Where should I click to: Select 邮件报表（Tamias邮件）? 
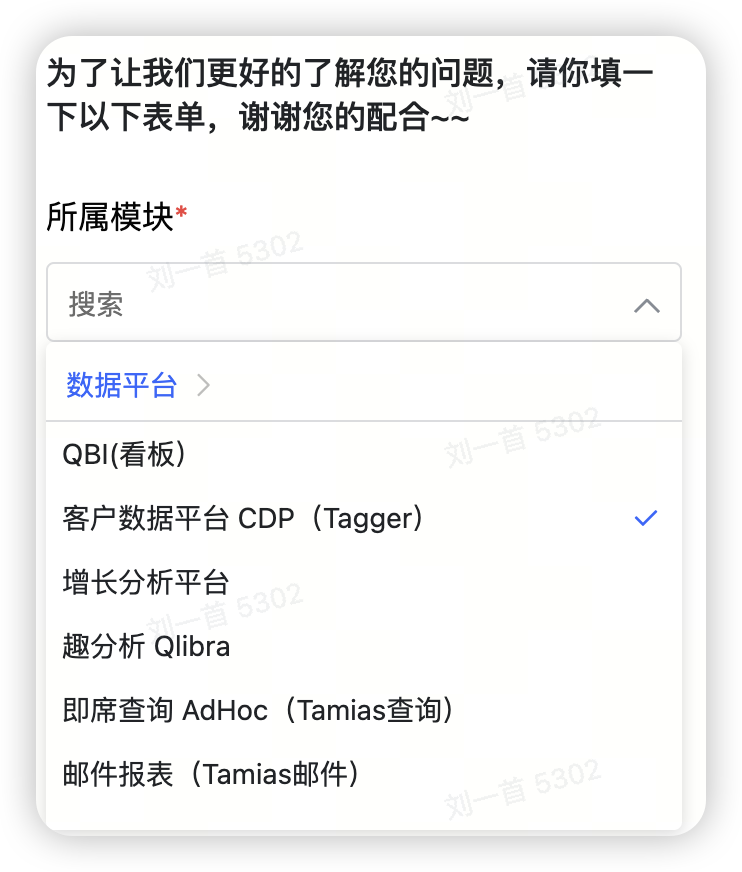click(x=211, y=774)
